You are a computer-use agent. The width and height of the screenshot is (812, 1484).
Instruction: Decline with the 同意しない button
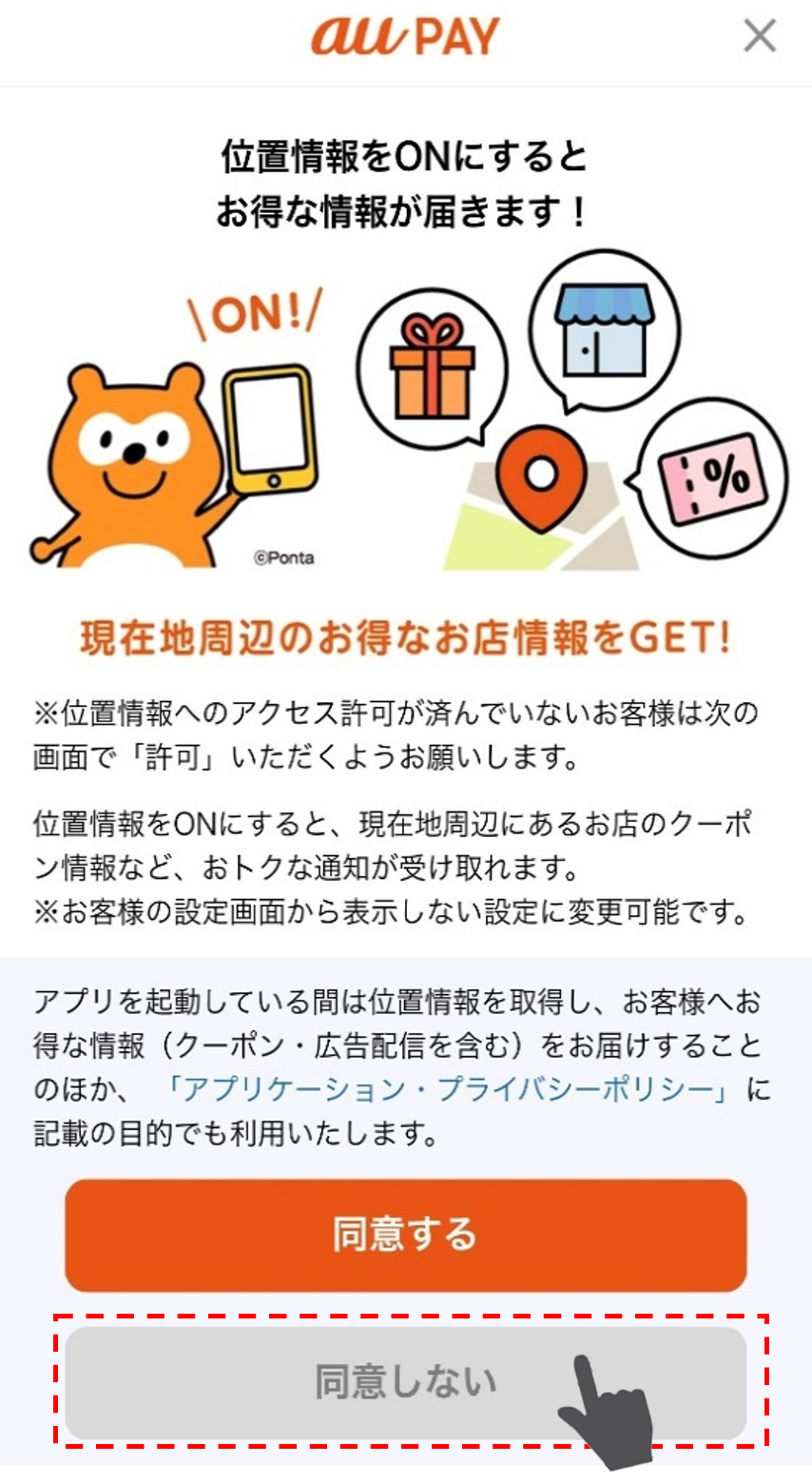click(405, 1381)
